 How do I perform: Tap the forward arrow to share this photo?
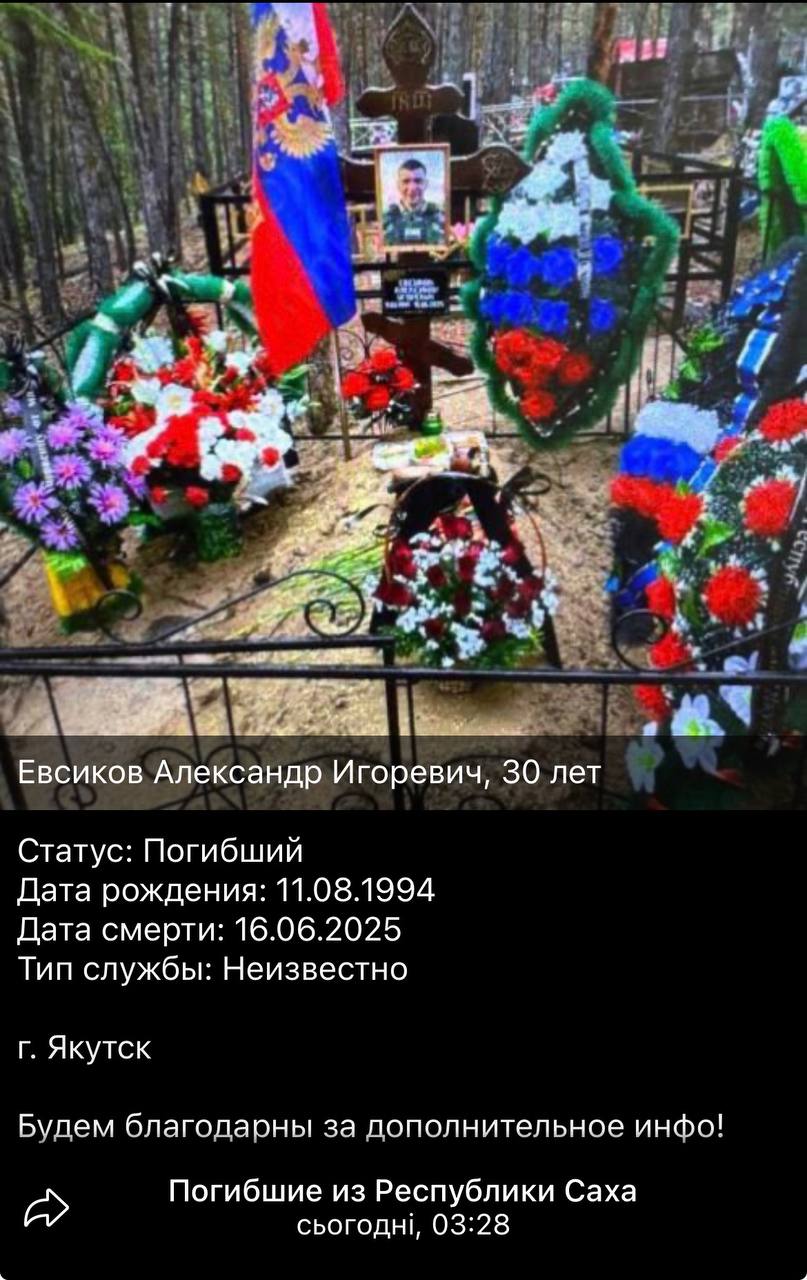pyautogui.click(x=46, y=1208)
